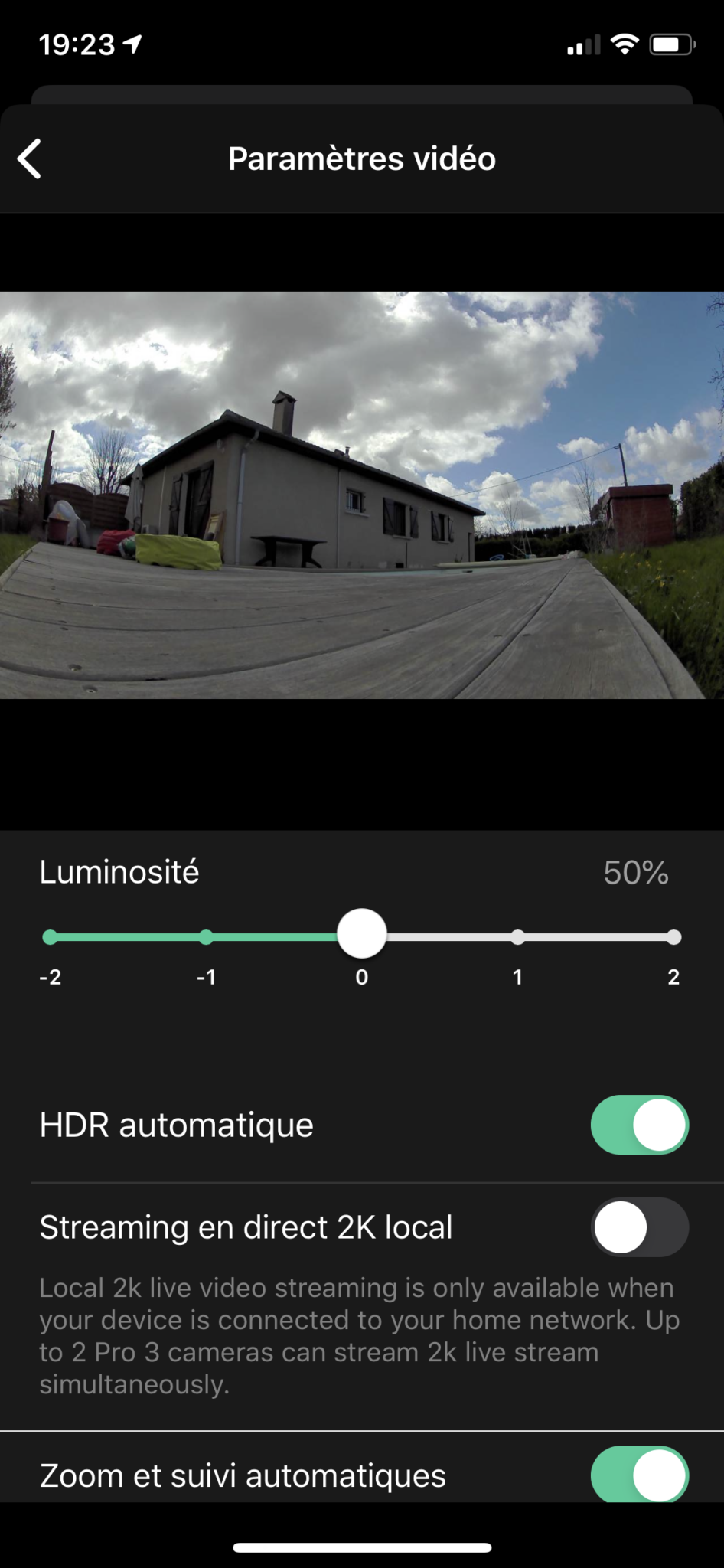Set Luminosité slider to 1
The image size is (724, 1568).
click(518, 937)
